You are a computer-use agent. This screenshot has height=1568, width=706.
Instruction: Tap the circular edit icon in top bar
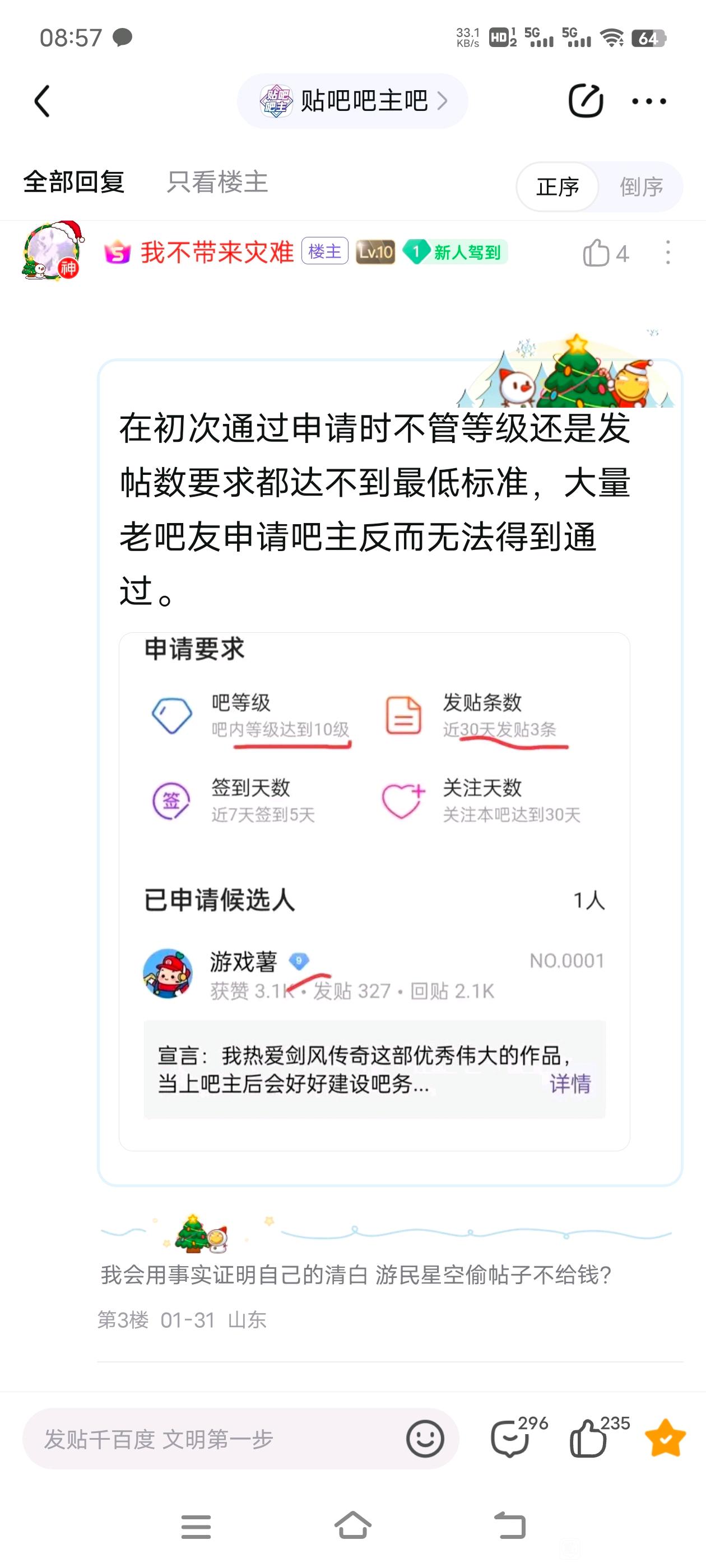click(x=586, y=101)
